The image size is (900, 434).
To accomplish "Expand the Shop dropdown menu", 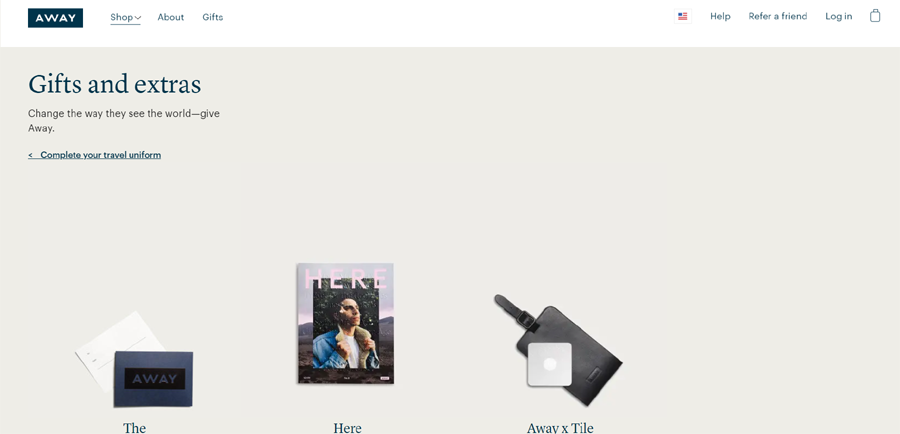I will (125, 17).
